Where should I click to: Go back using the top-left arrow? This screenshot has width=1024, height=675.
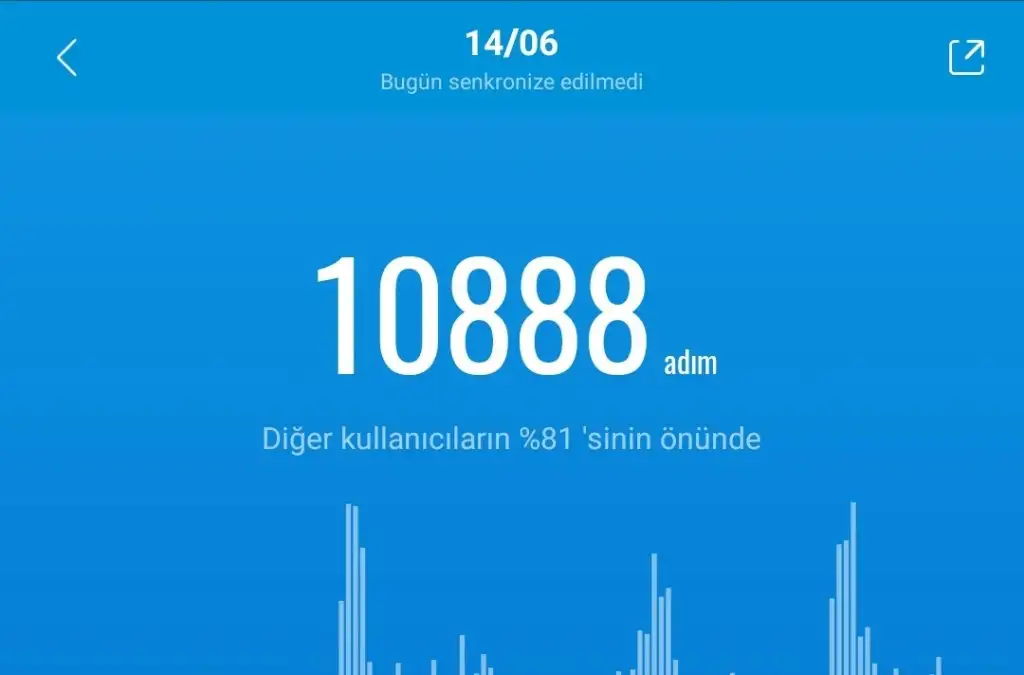pos(67,58)
